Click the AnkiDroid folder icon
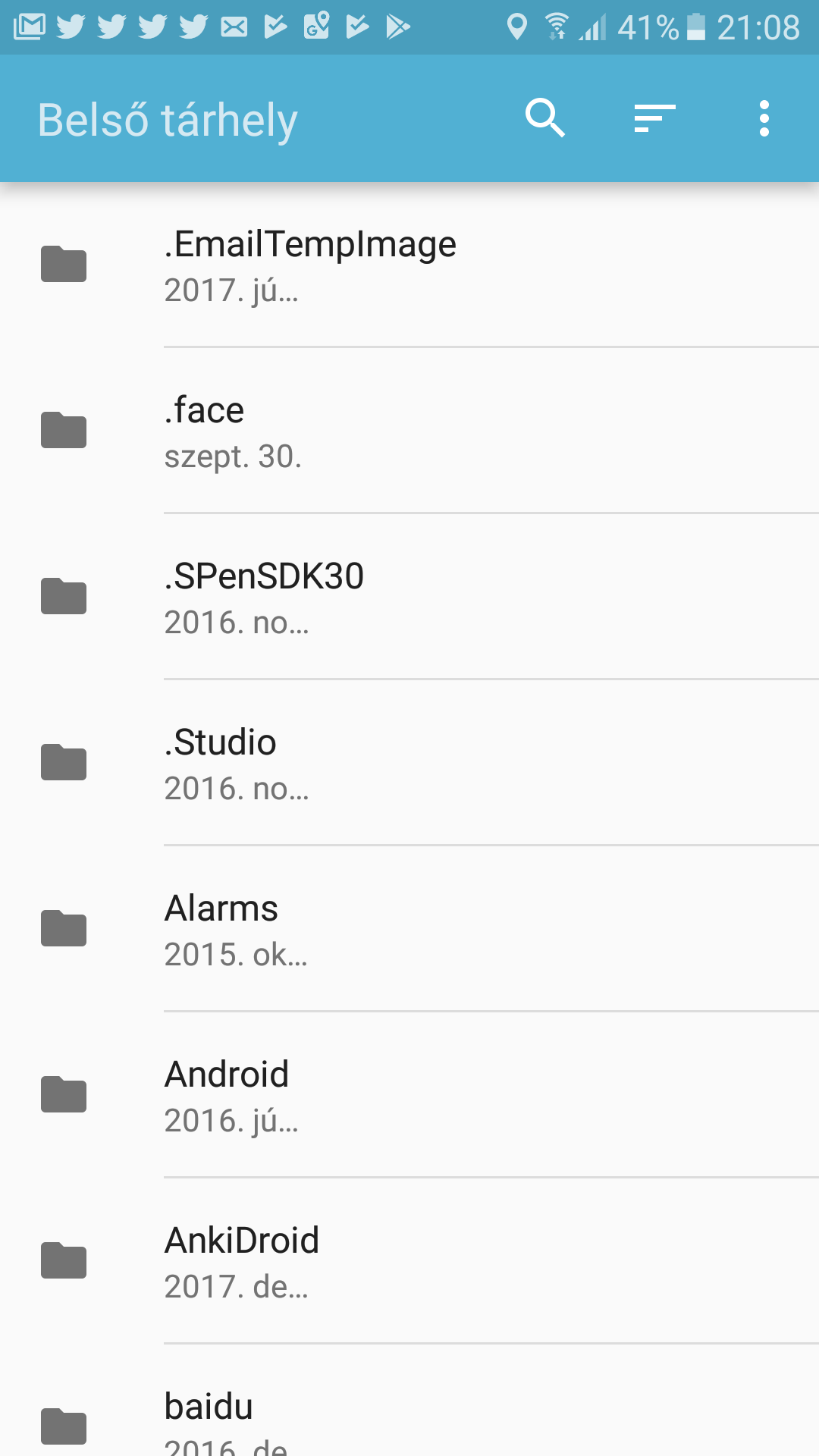The width and height of the screenshot is (819, 1456). (x=64, y=1261)
